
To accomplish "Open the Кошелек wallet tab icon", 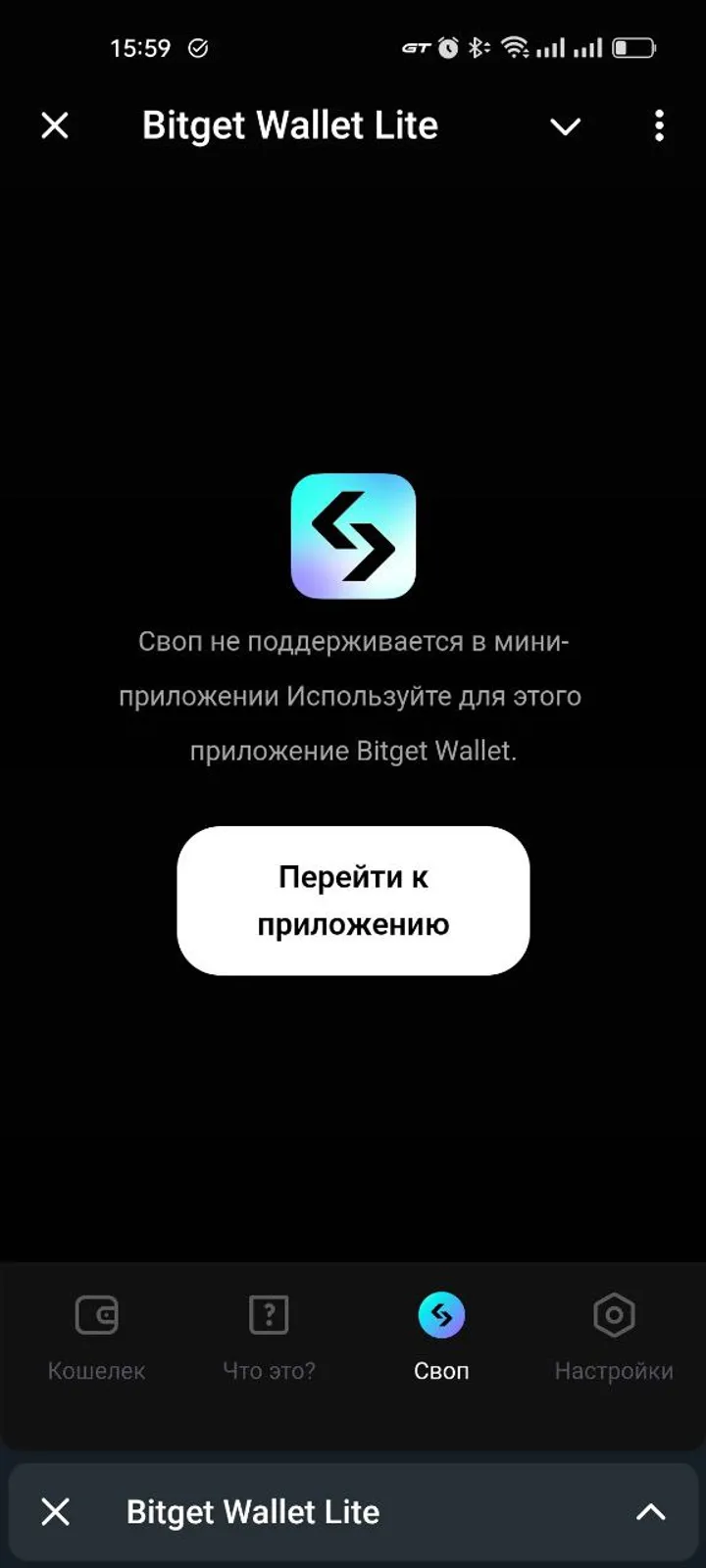I will coord(95,1315).
